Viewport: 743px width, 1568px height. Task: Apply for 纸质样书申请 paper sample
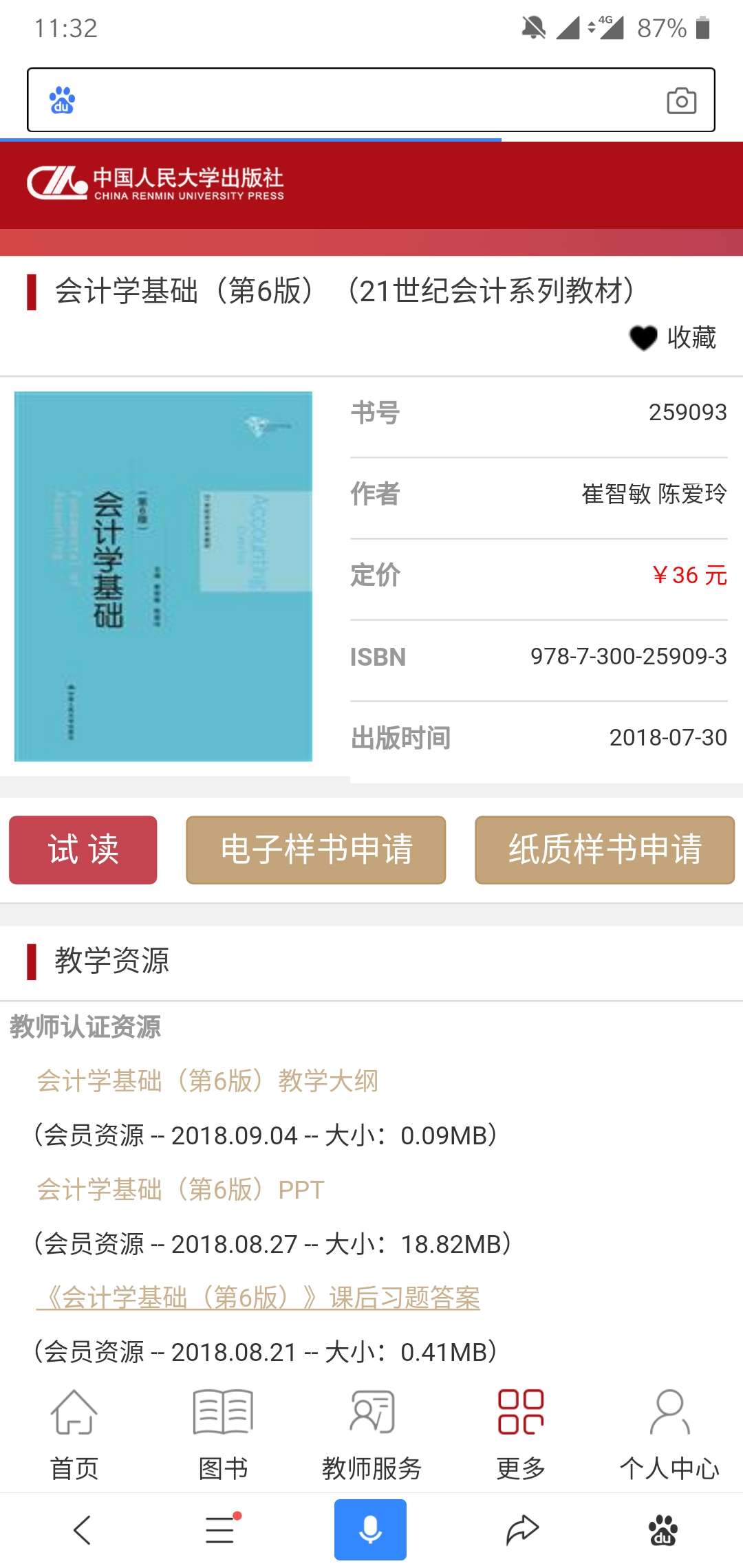click(x=605, y=849)
